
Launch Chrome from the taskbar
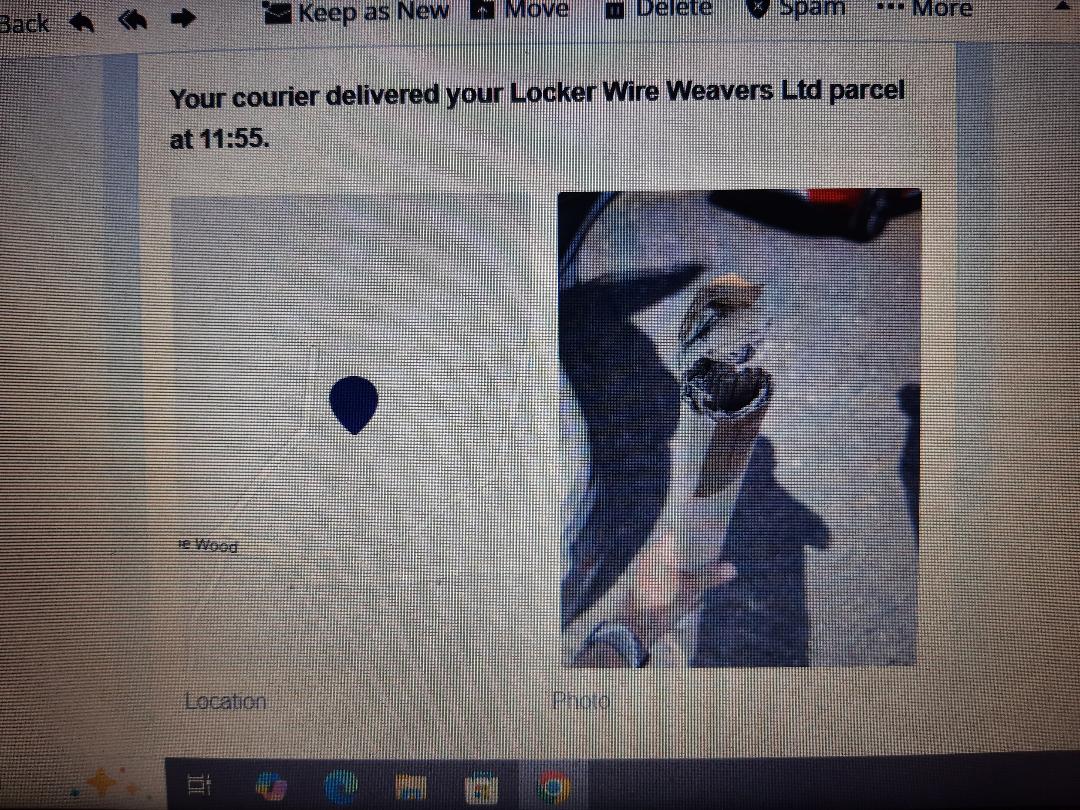coord(552,789)
